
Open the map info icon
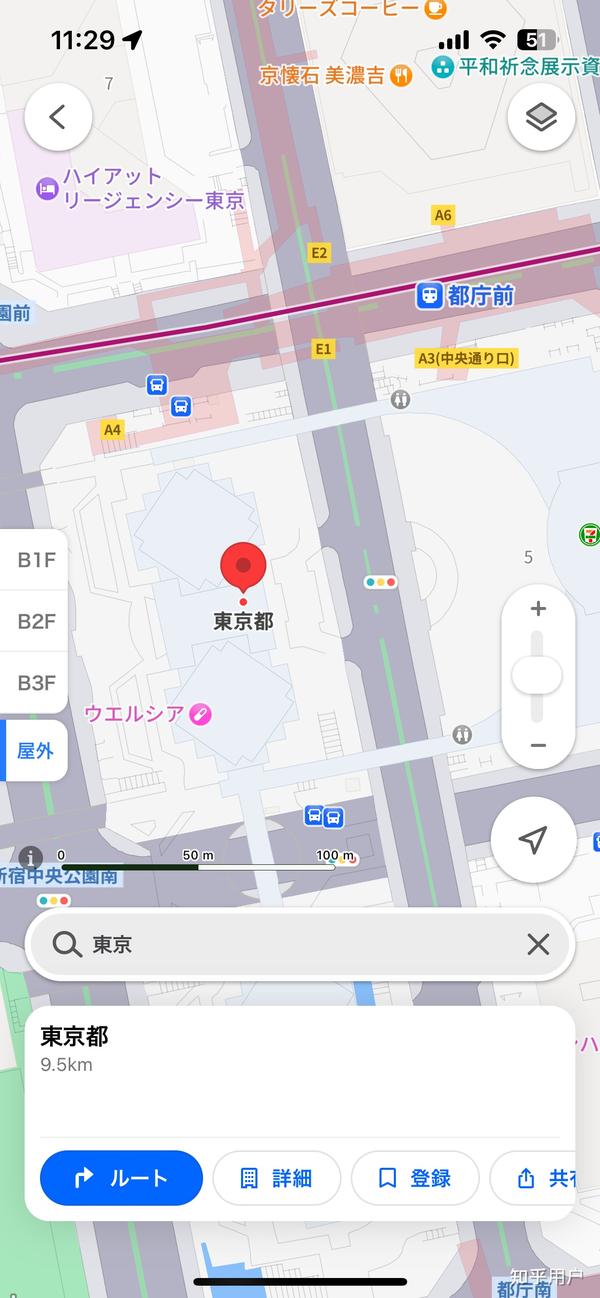30,857
